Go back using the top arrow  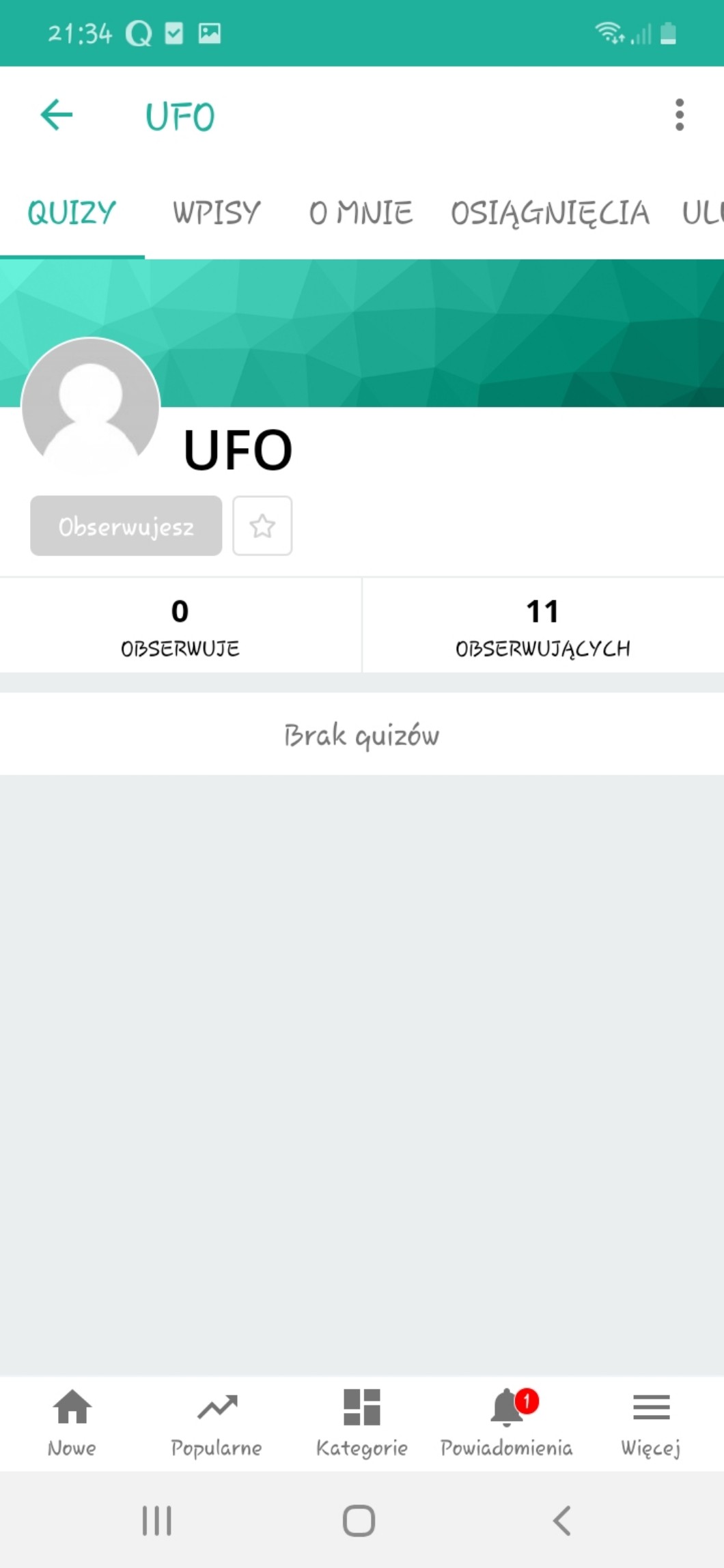click(57, 115)
